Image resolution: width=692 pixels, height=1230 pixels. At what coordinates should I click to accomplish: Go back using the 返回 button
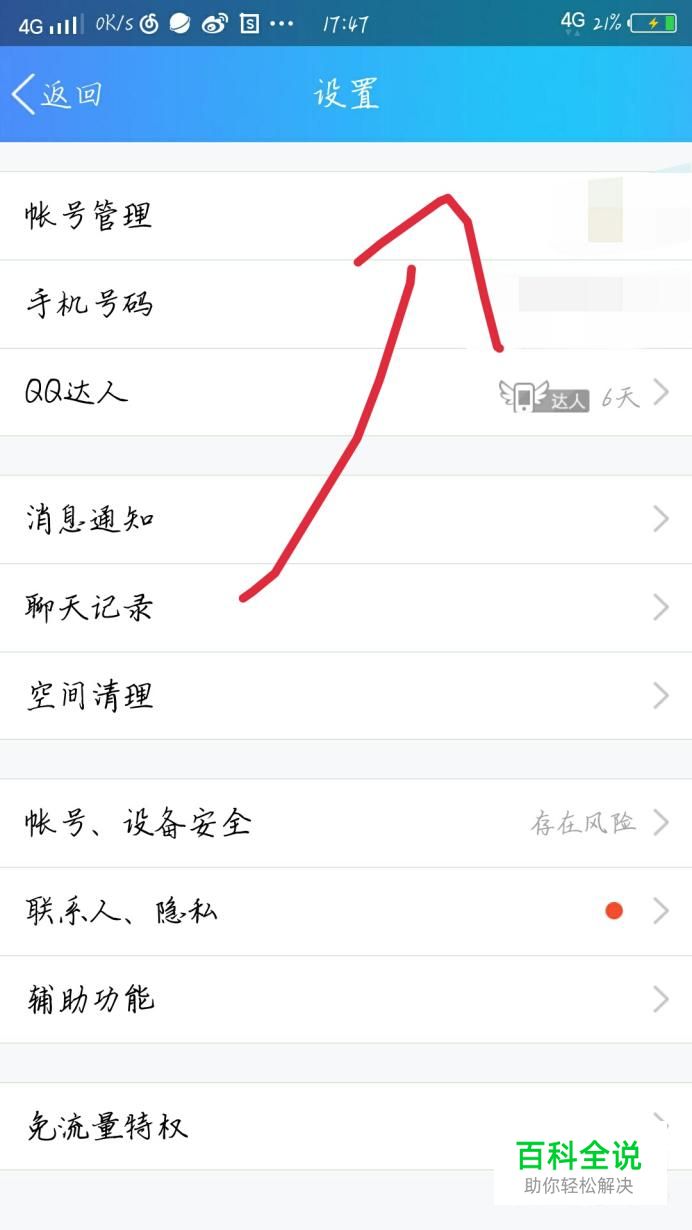(x=57, y=94)
